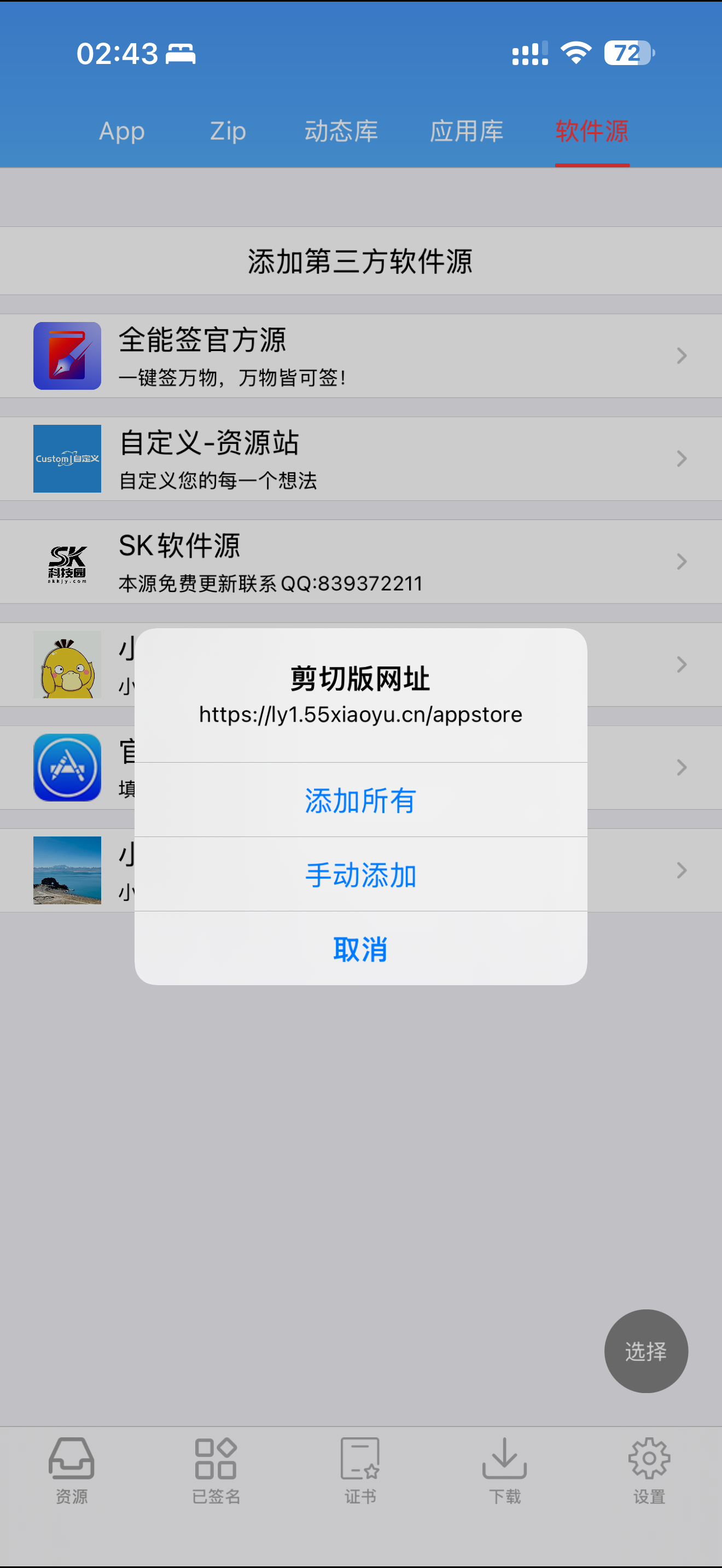This screenshot has height=1568, width=722.
Task: Go to 资源 in bottom bar
Action: 72,1470
